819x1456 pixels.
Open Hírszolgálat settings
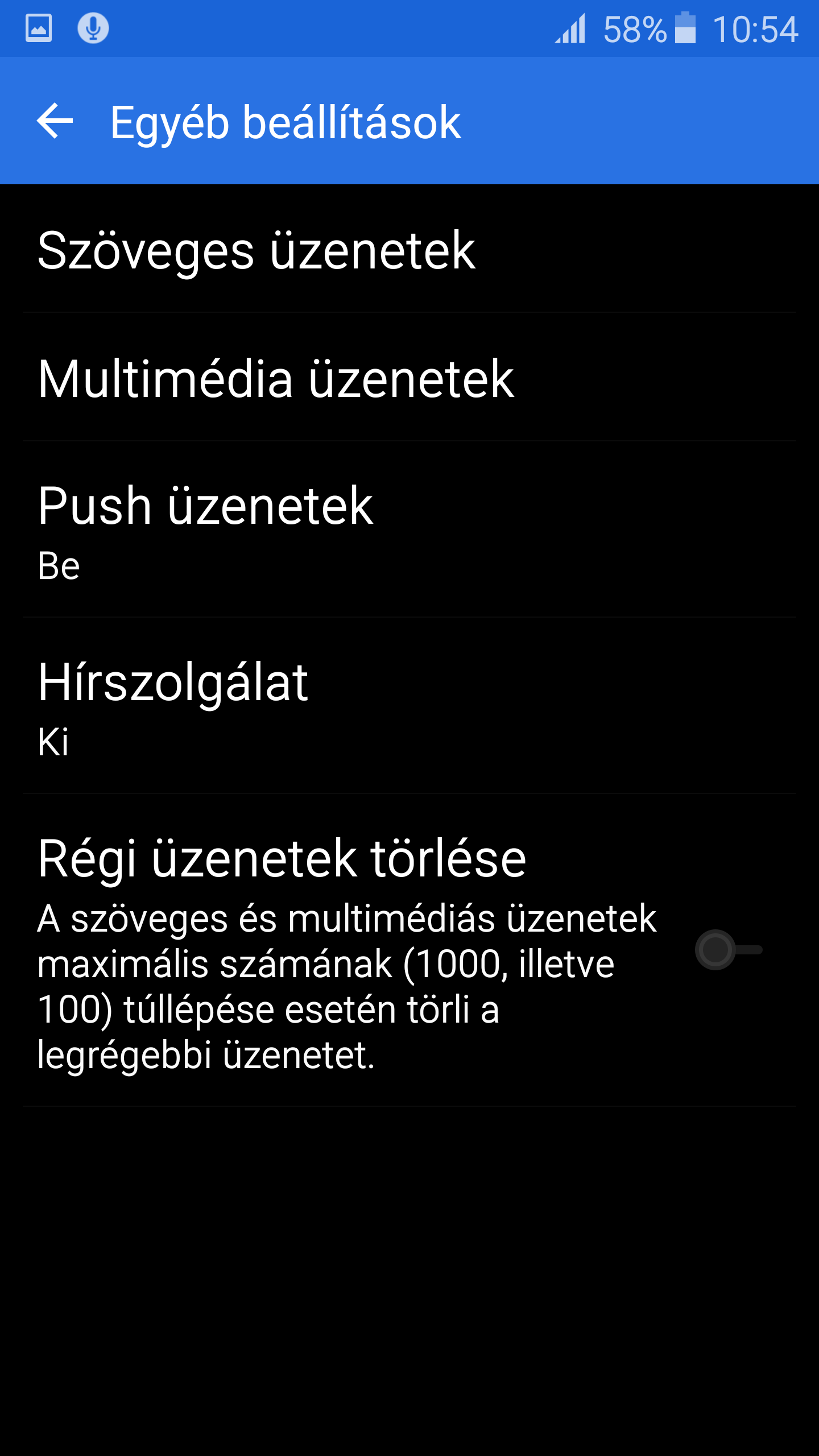(409, 706)
